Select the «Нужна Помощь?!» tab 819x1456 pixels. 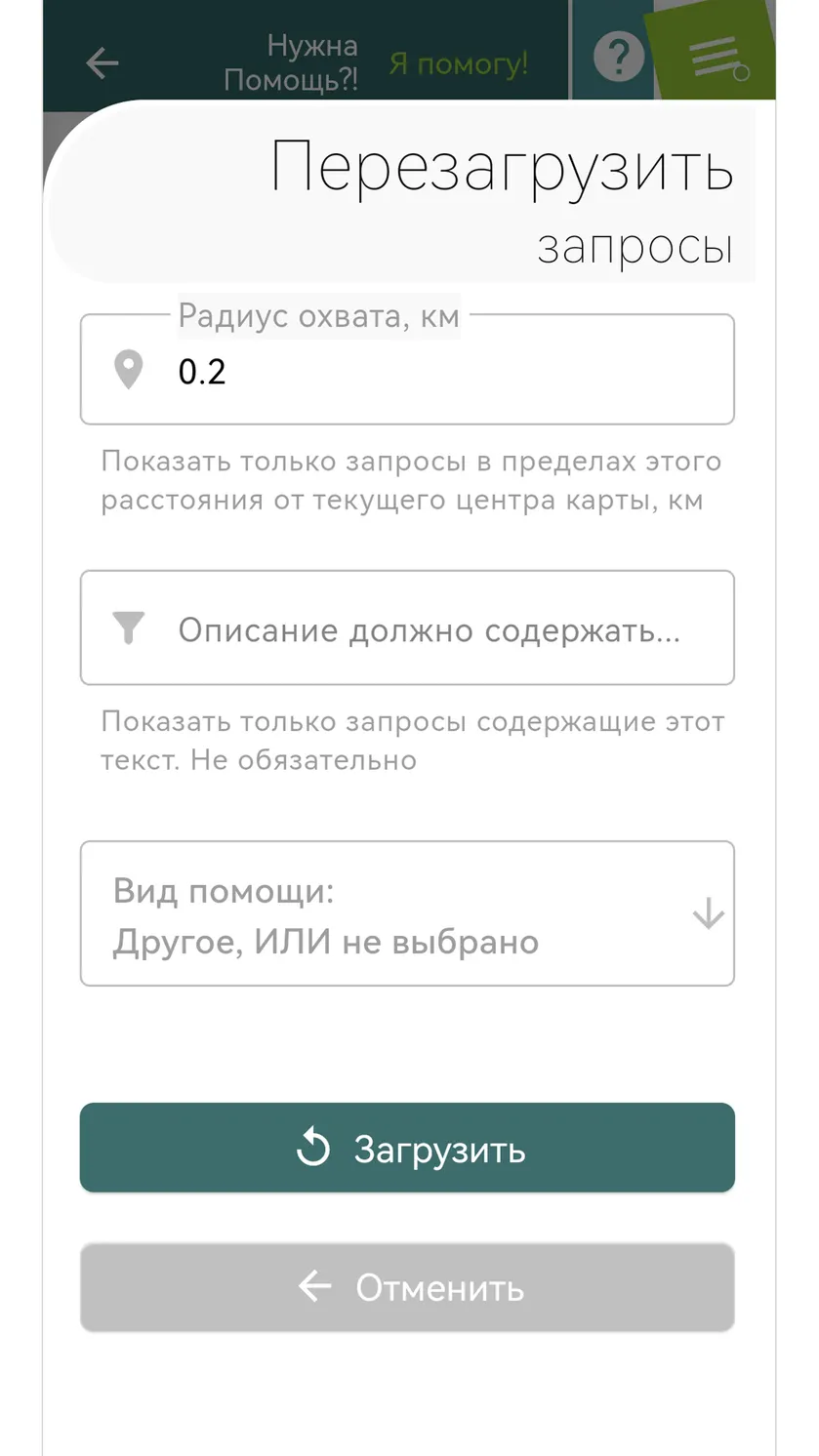291,62
